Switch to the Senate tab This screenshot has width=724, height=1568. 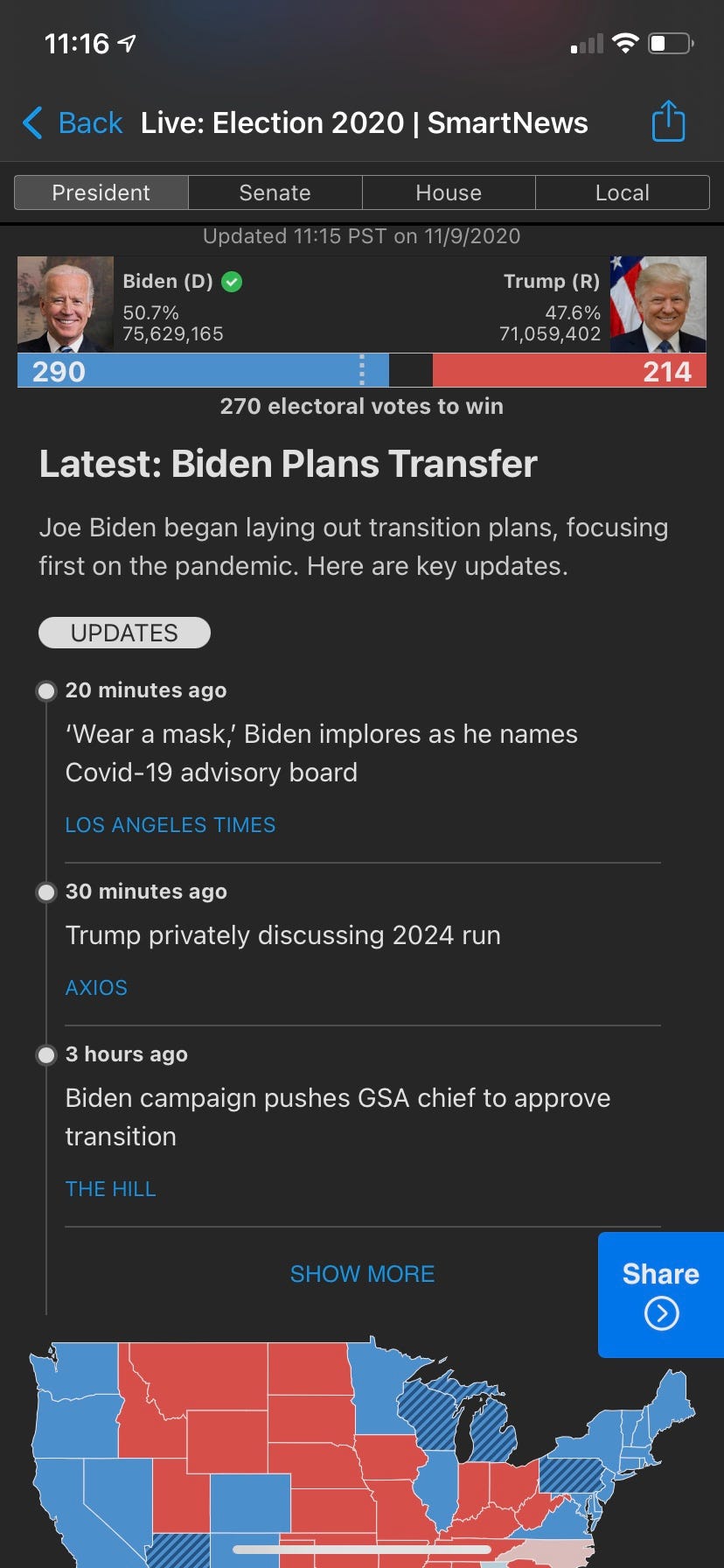coord(275,192)
